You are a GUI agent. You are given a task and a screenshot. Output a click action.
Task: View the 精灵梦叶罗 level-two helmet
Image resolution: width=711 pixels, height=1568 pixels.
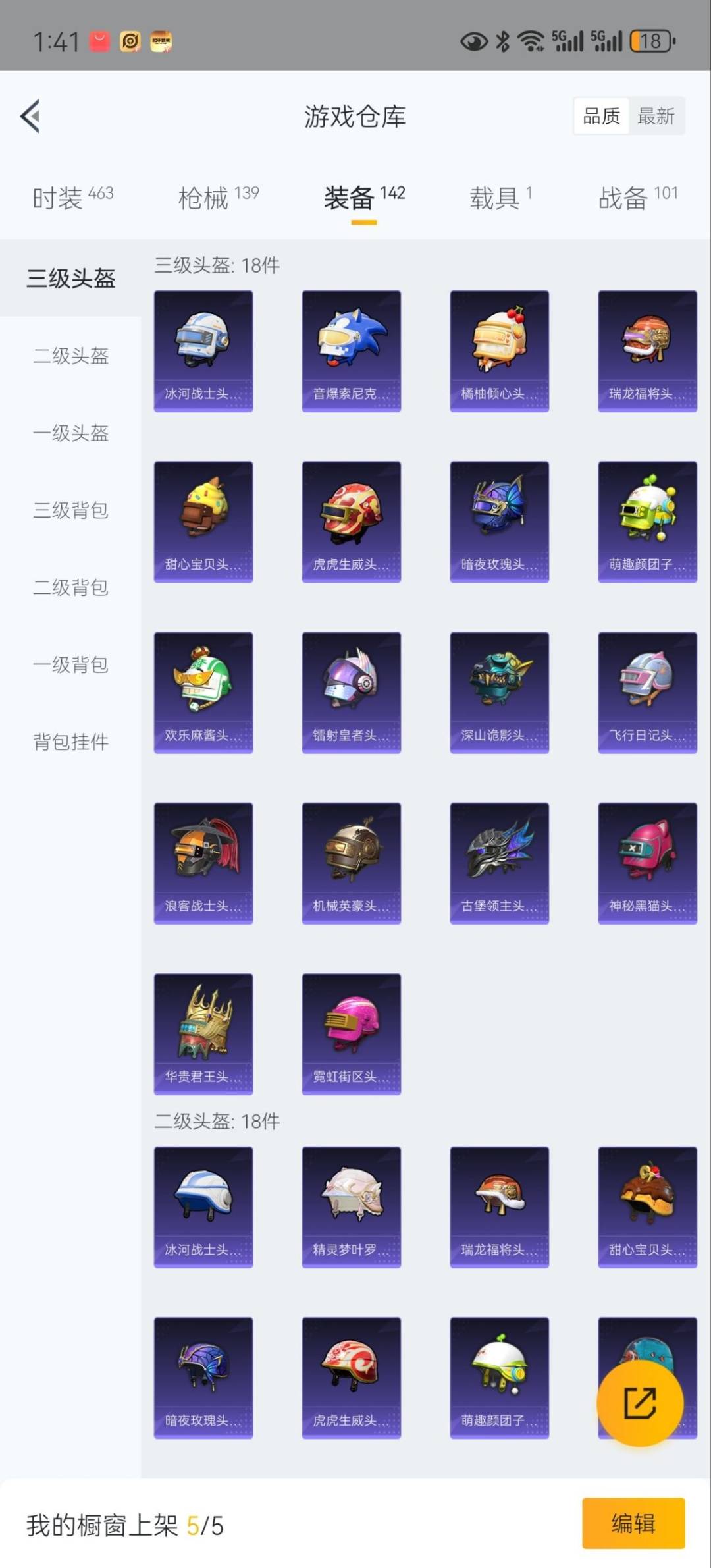(x=351, y=1206)
